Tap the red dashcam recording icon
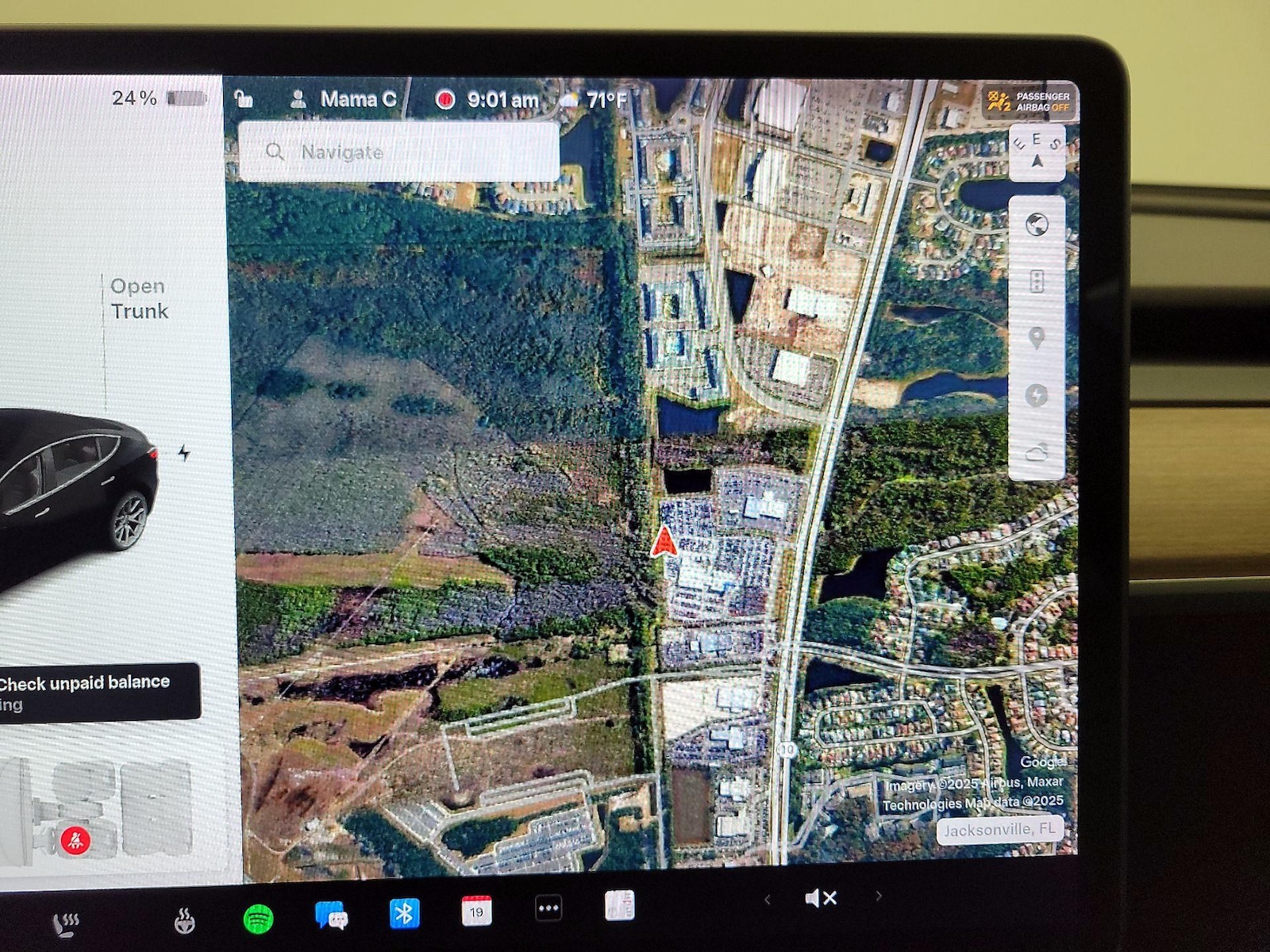1270x952 pixels. 444,100
